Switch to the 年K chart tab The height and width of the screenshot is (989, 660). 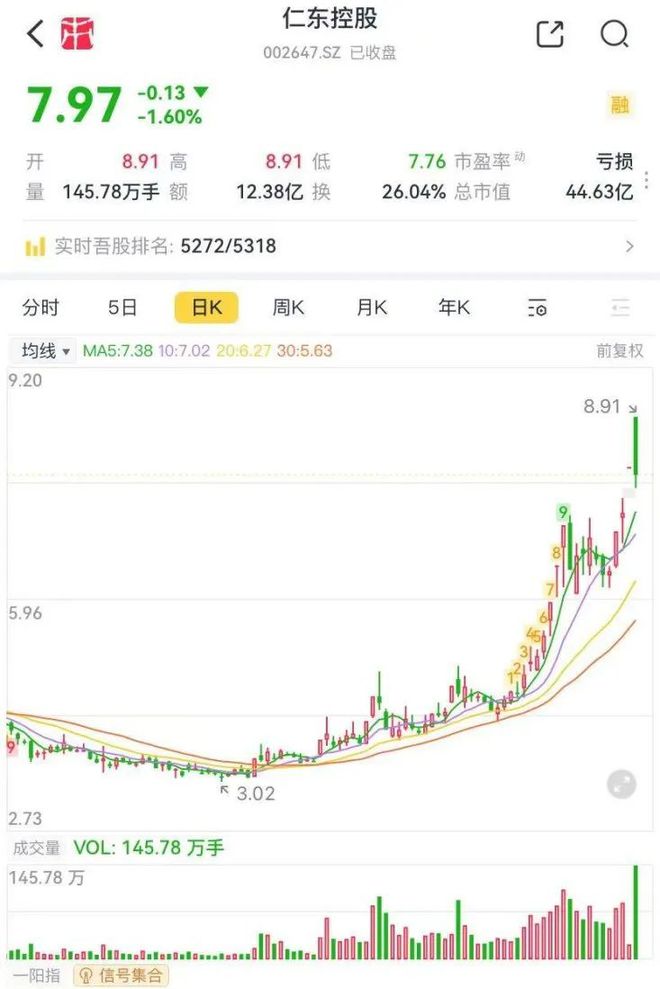(454, 308)
